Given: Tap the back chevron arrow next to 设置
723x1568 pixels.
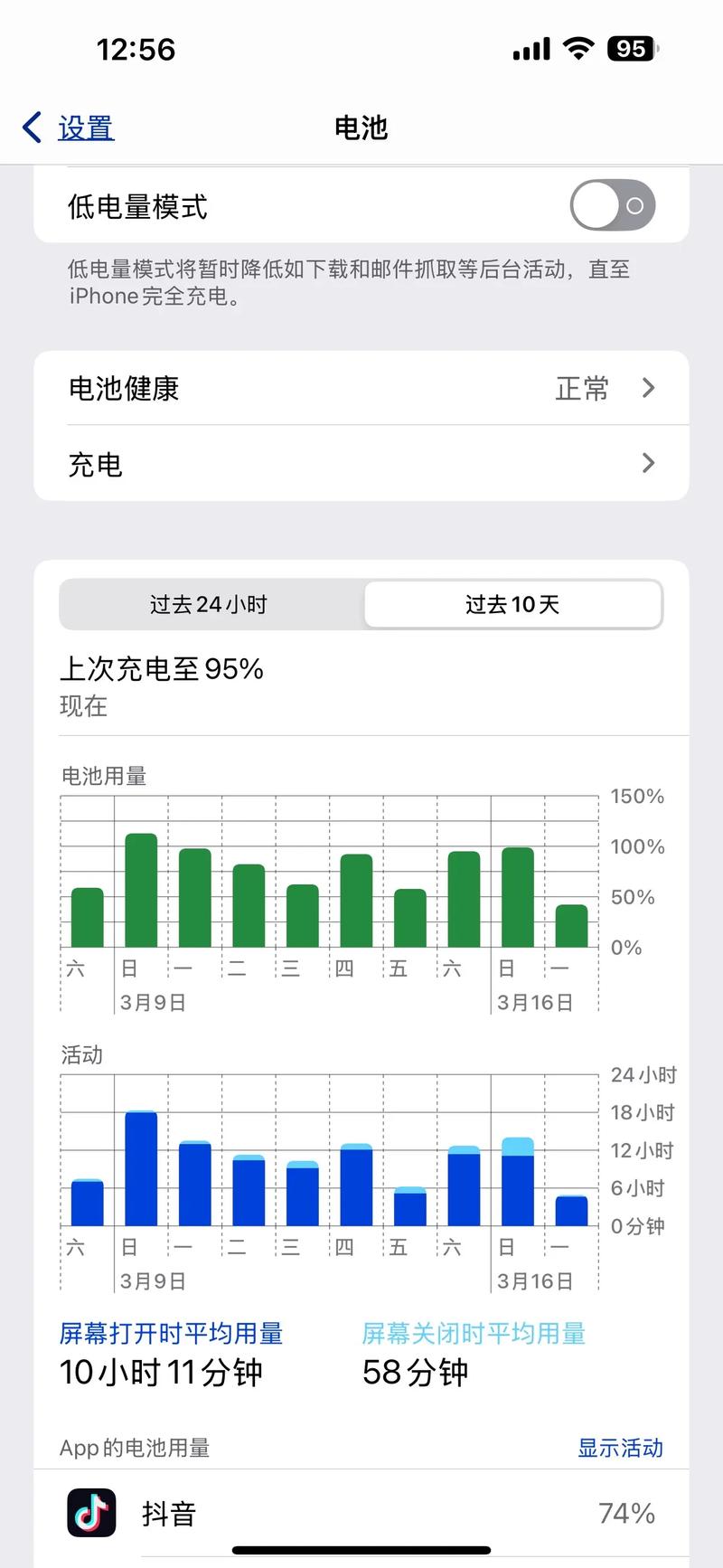Looking at the screenshot, I should click(30, 127).
